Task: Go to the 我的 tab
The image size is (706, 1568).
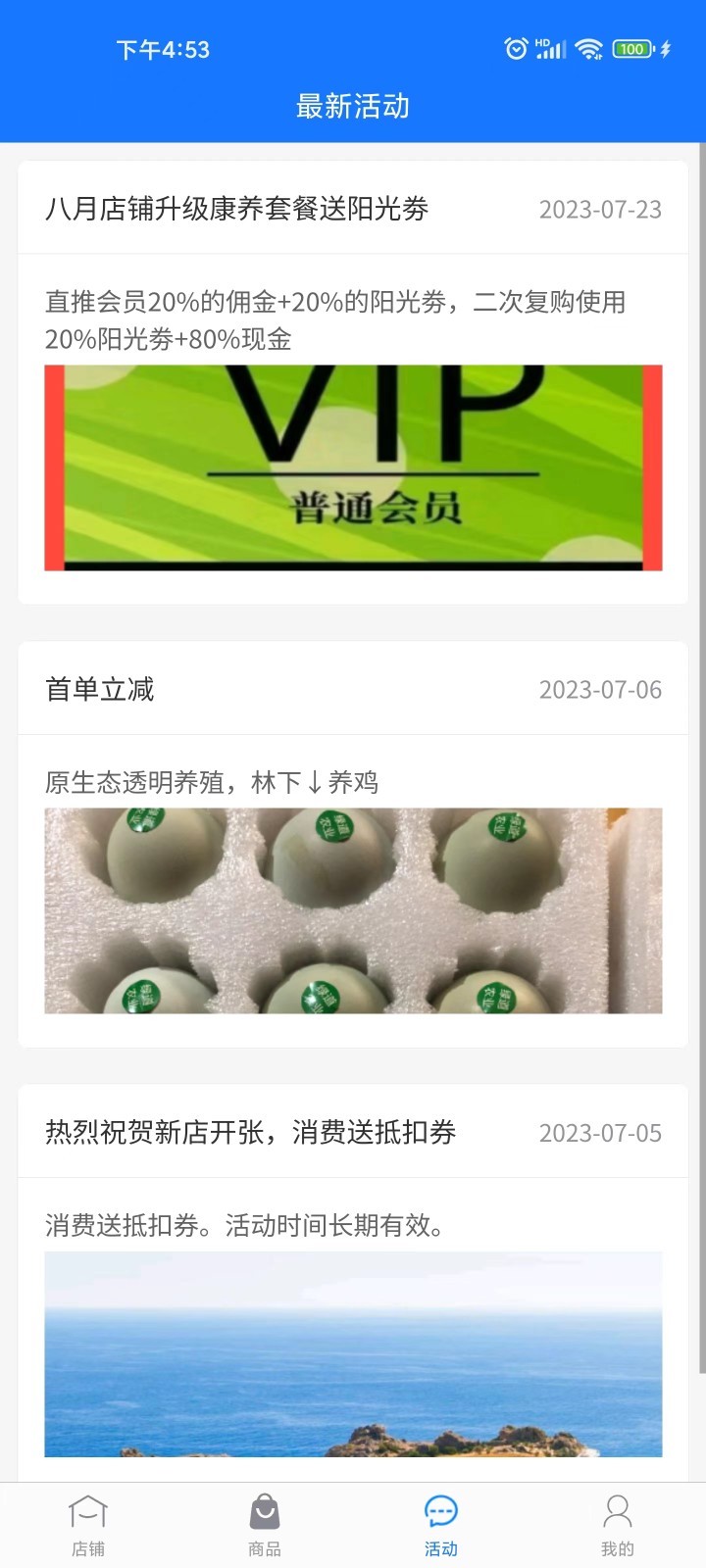Action: [x=618, y=1525]
